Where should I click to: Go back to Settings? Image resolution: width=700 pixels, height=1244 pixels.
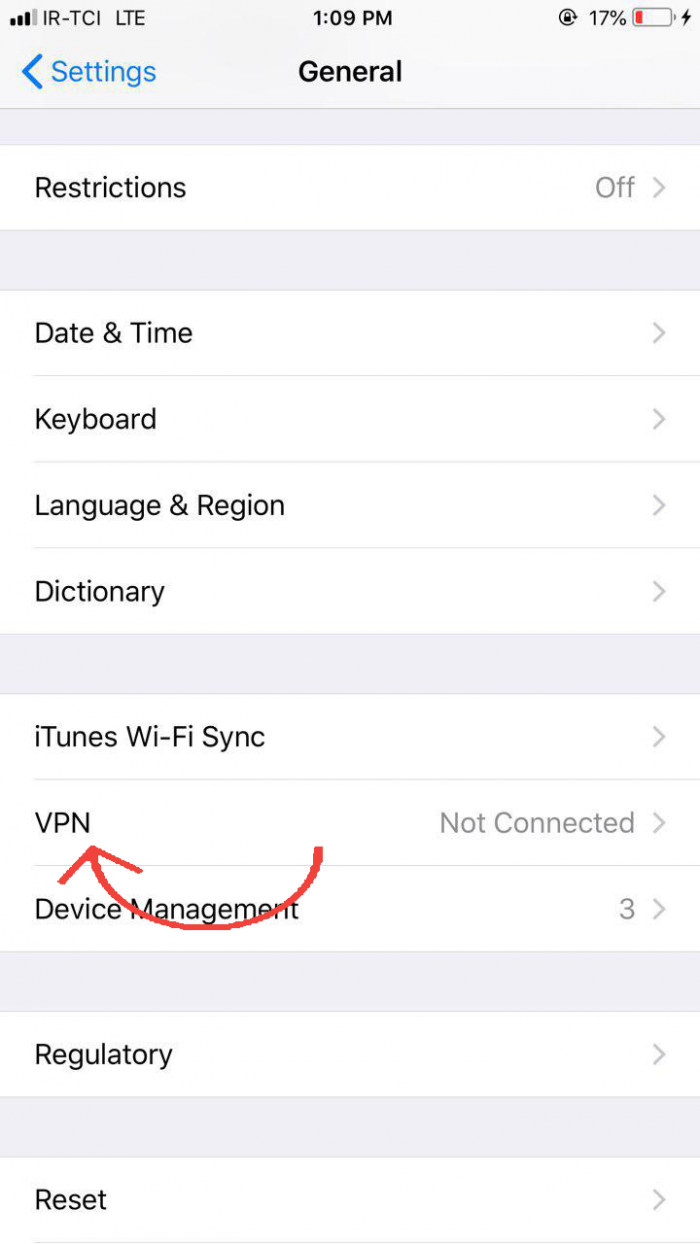[x=88, y=72]
